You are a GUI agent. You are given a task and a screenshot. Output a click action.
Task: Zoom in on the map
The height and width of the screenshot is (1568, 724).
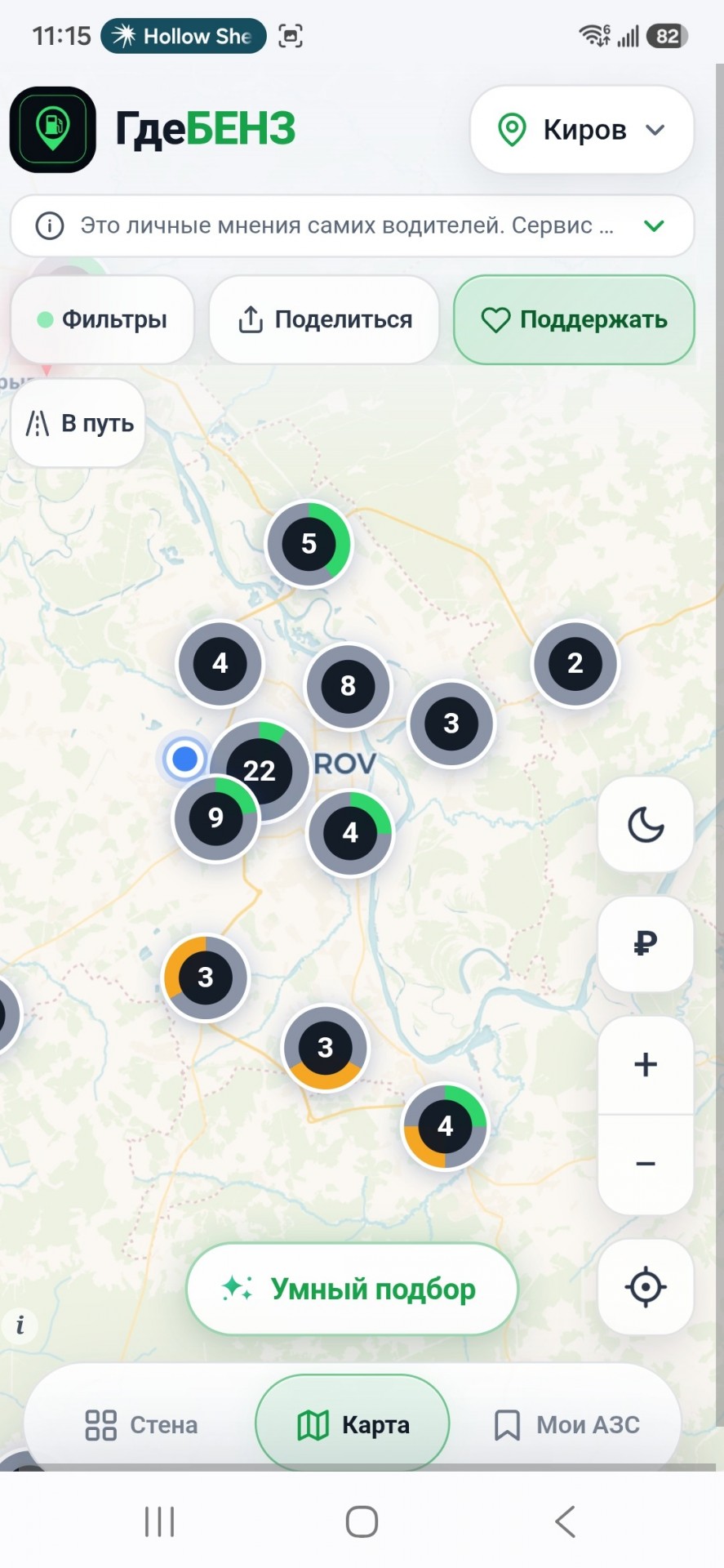[646, 1064]
